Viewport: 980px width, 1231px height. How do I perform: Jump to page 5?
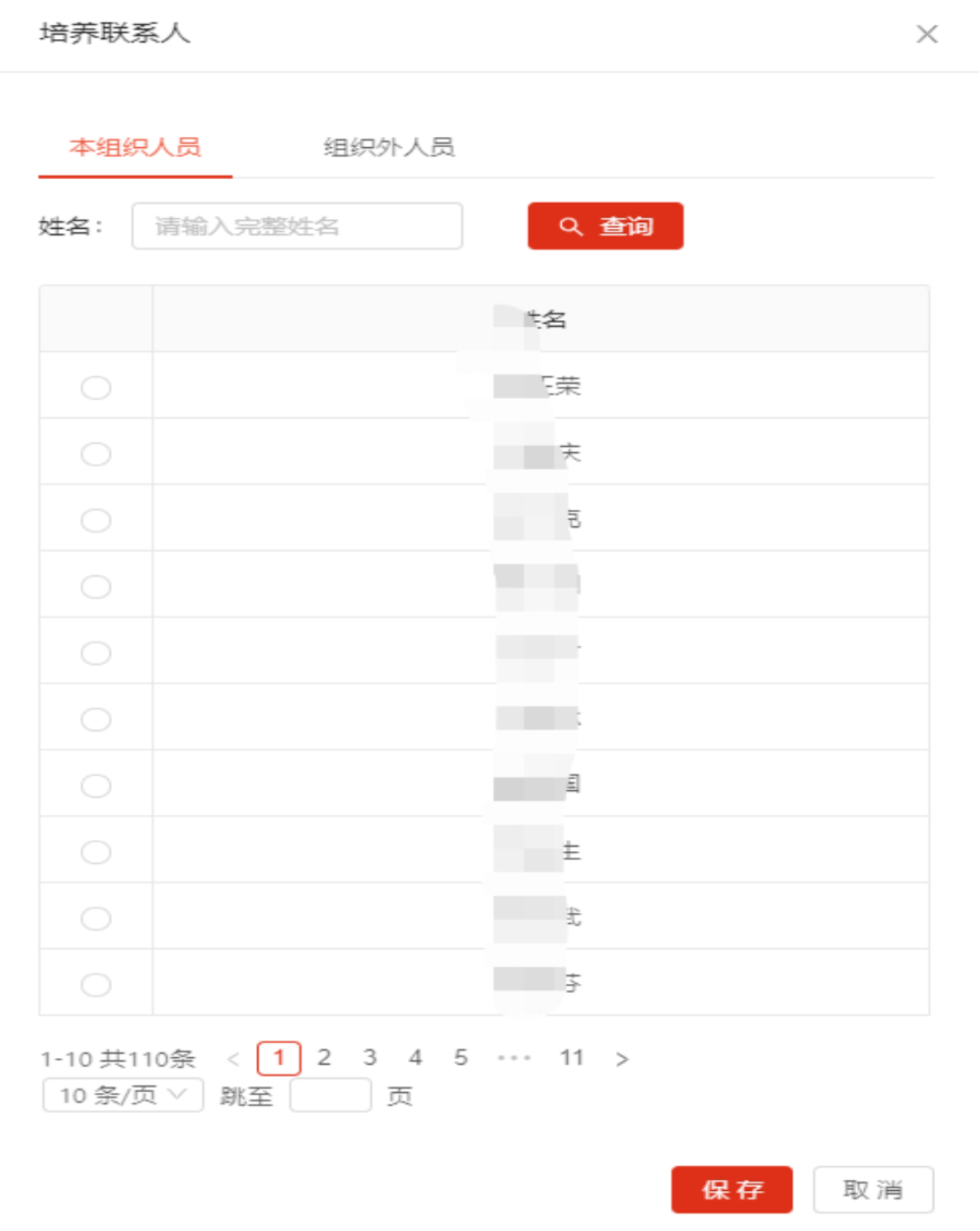click(x=461, y=1057)
